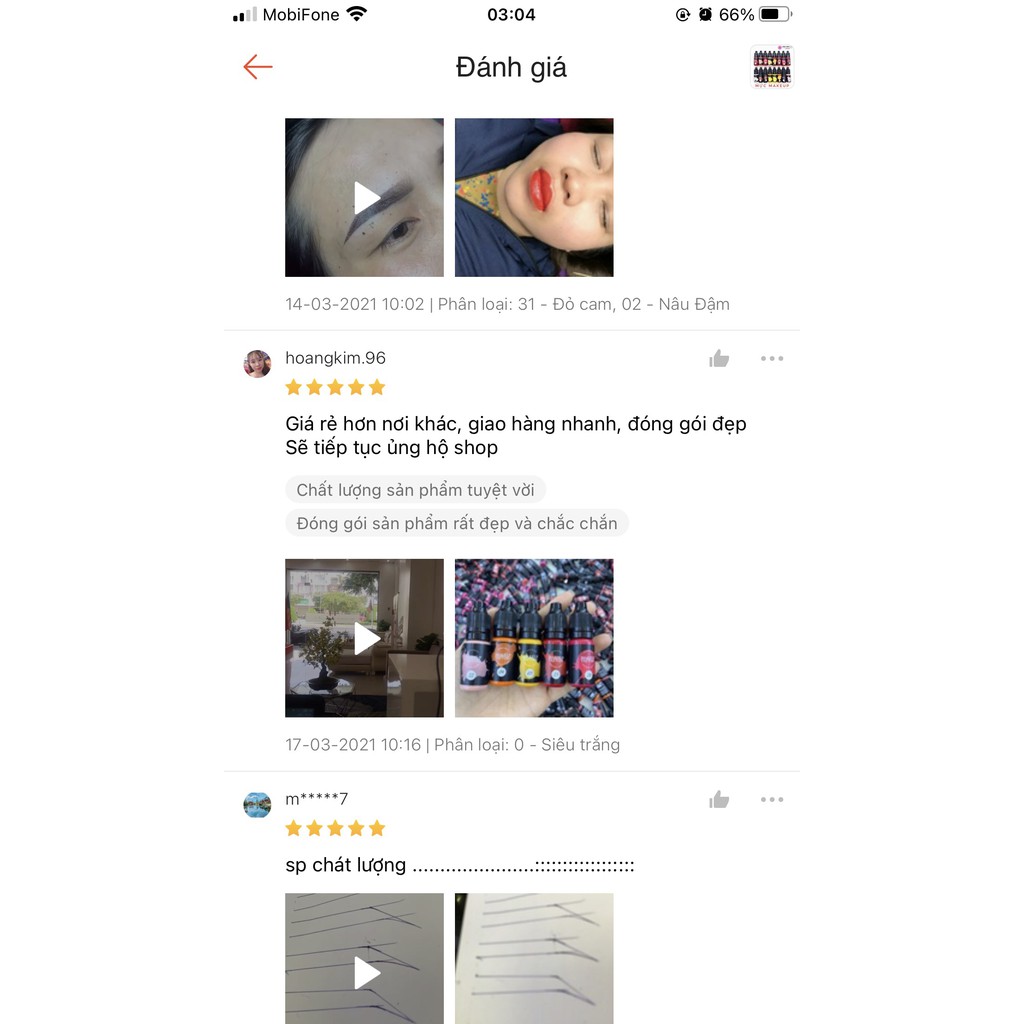View hoangkim.96's ink bottles photo
The width and height of the screenshot is (1024, 1024).
point(534,638)
